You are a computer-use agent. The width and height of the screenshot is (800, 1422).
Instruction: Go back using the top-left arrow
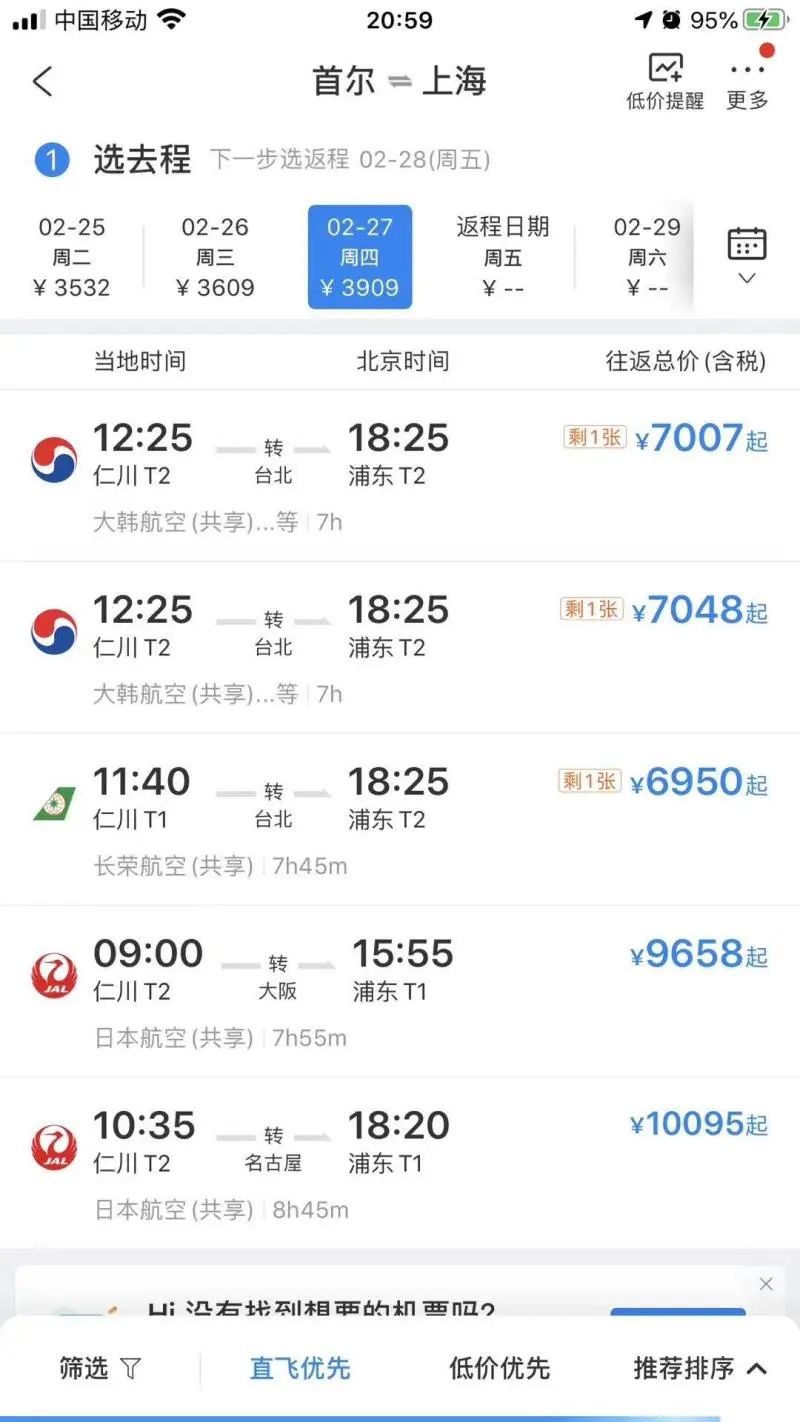tap(42, 81)
